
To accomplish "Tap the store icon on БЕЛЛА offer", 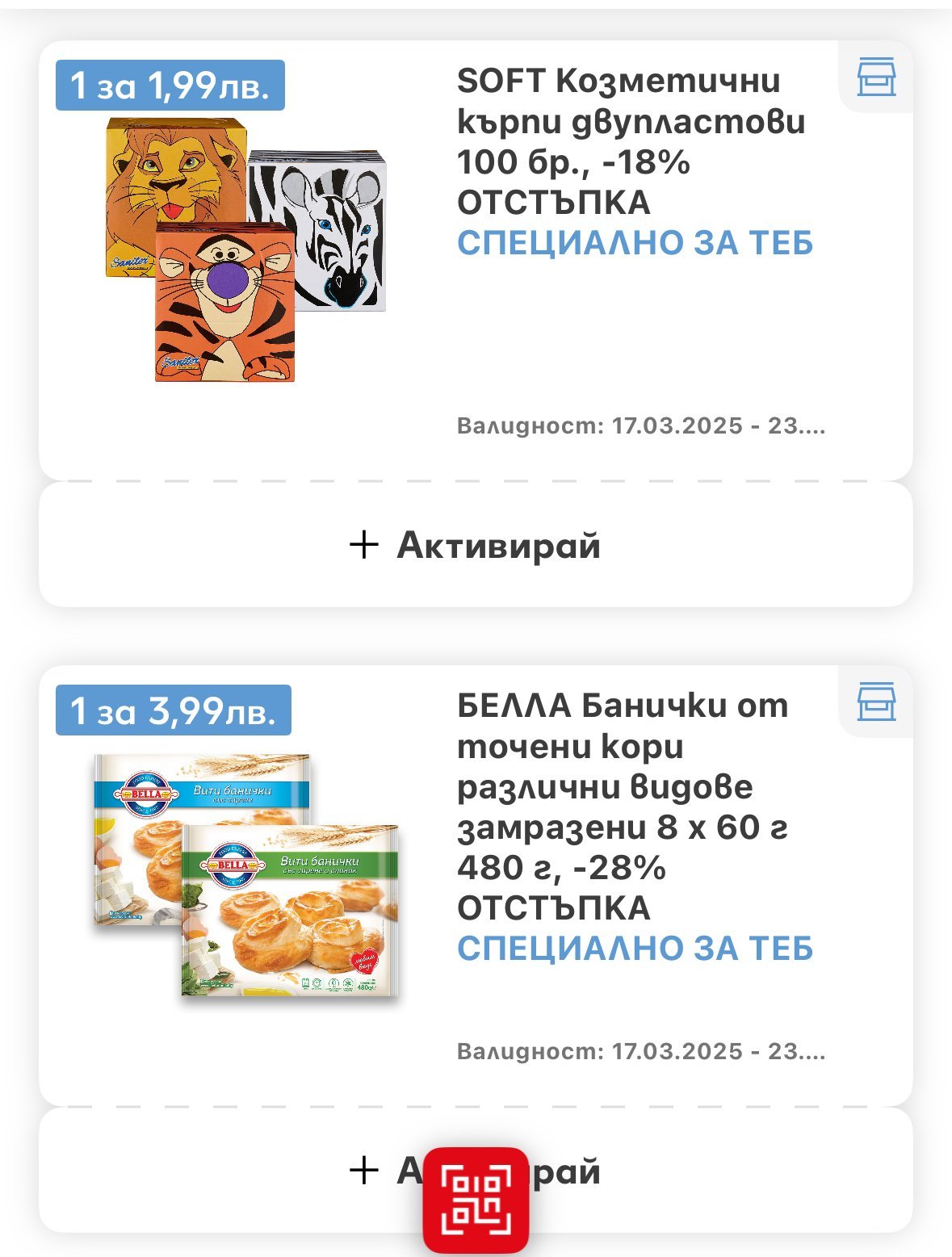I will click(x=876, y=702).
